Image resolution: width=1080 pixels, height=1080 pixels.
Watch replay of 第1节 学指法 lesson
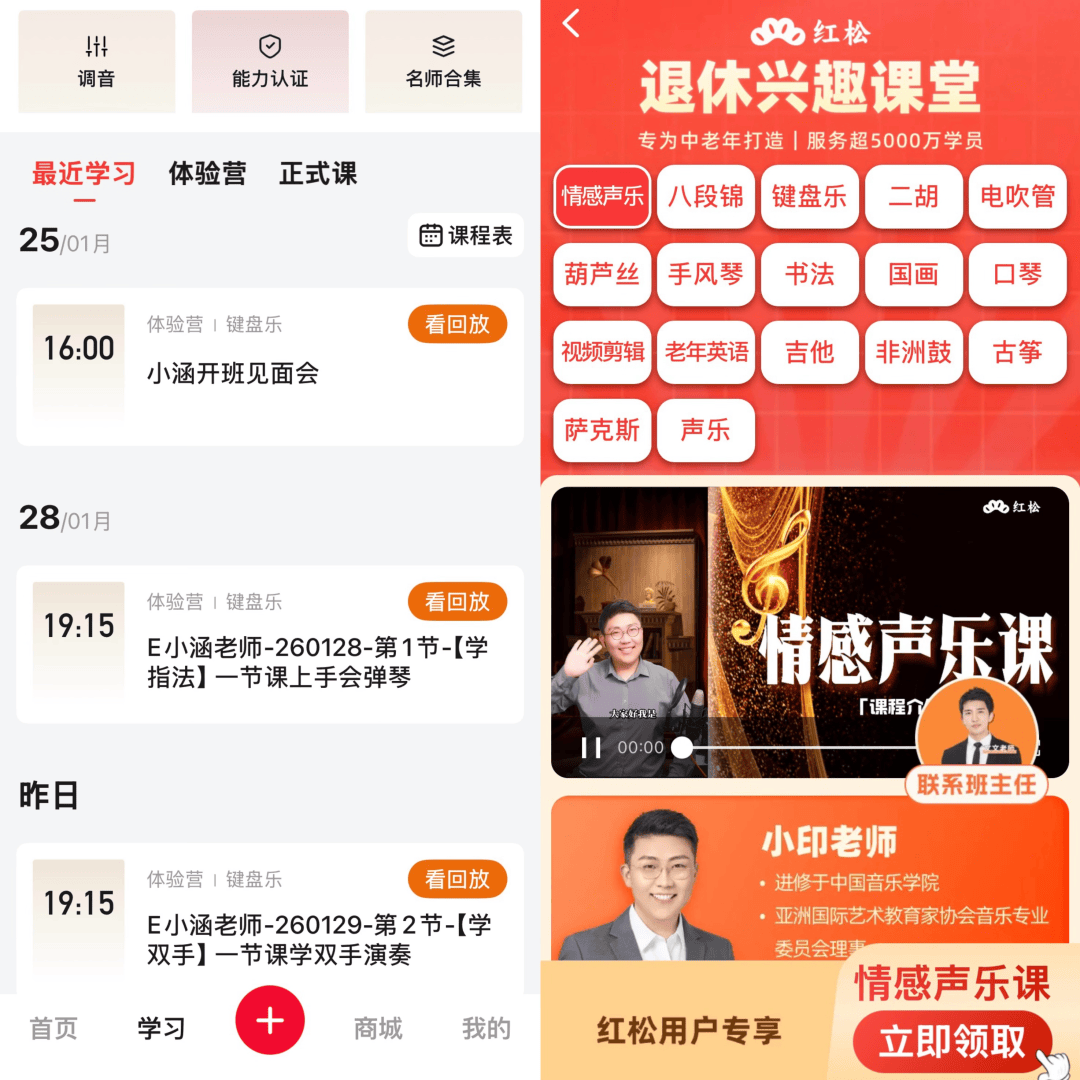click(457, 602)
